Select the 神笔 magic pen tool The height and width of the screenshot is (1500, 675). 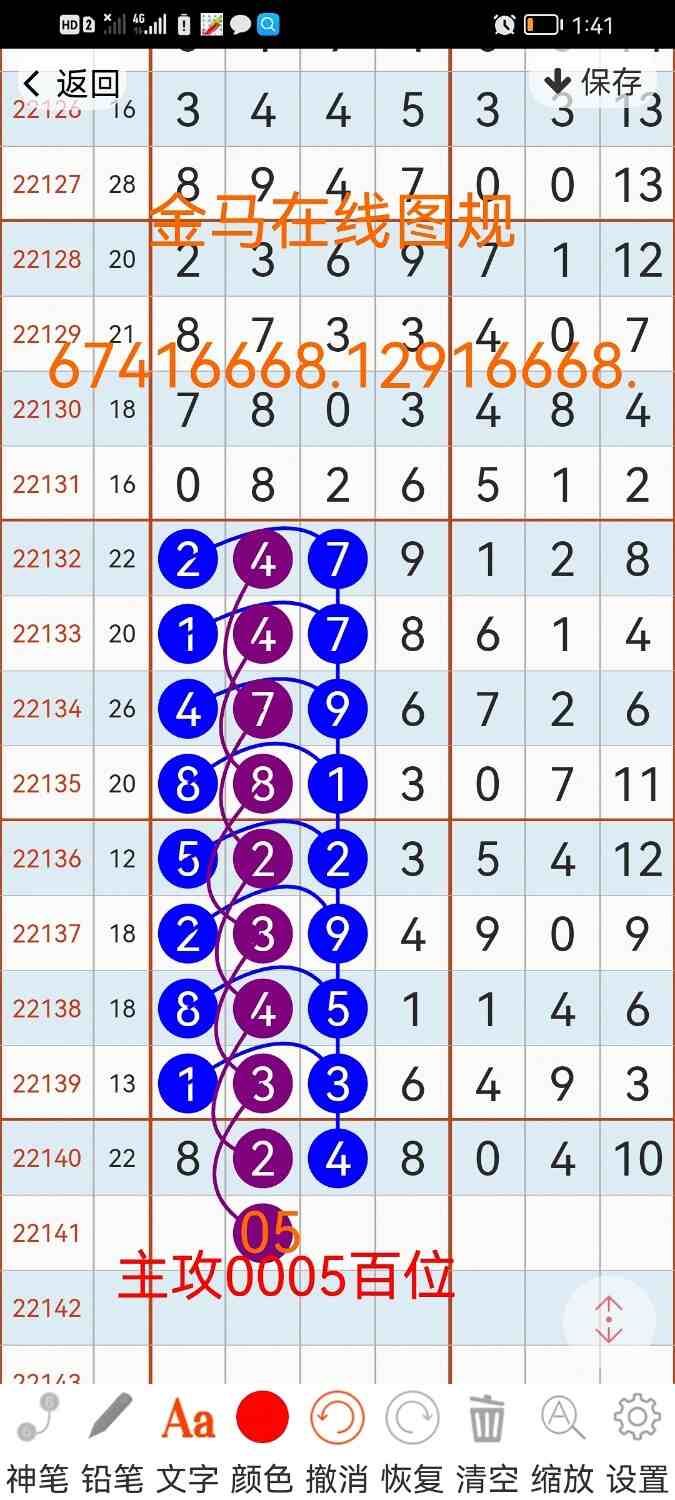pyautogui.click(x=35, y=1440)
